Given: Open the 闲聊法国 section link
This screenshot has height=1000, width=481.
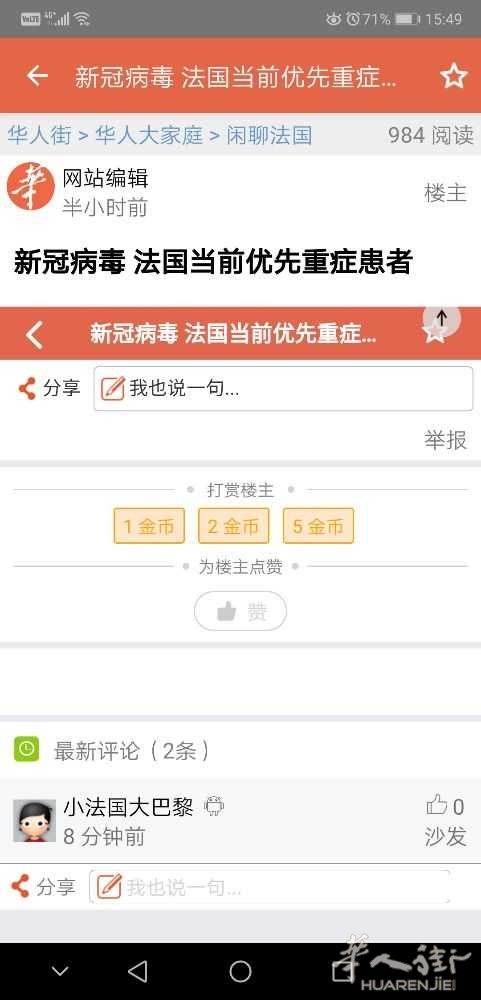Looking at the screenshot, I should click(x=269, y=135).
